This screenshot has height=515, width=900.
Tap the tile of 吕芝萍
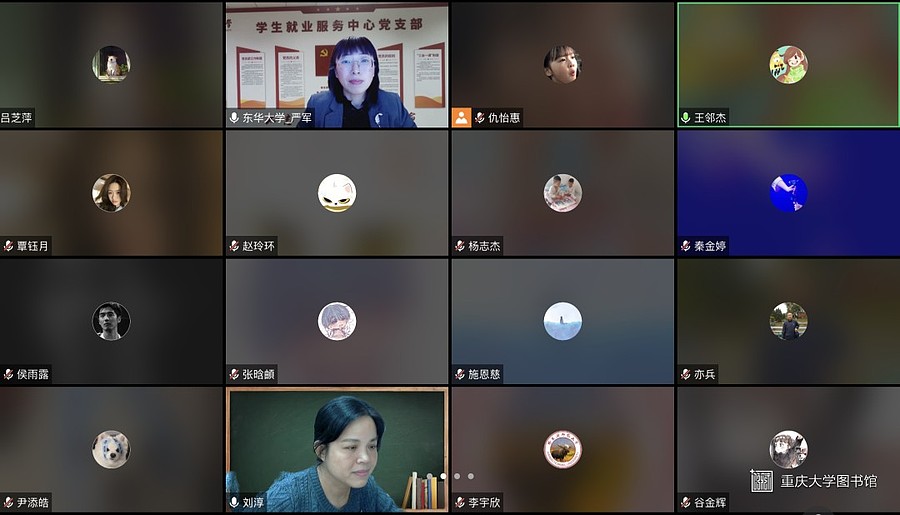click(111, 65)
